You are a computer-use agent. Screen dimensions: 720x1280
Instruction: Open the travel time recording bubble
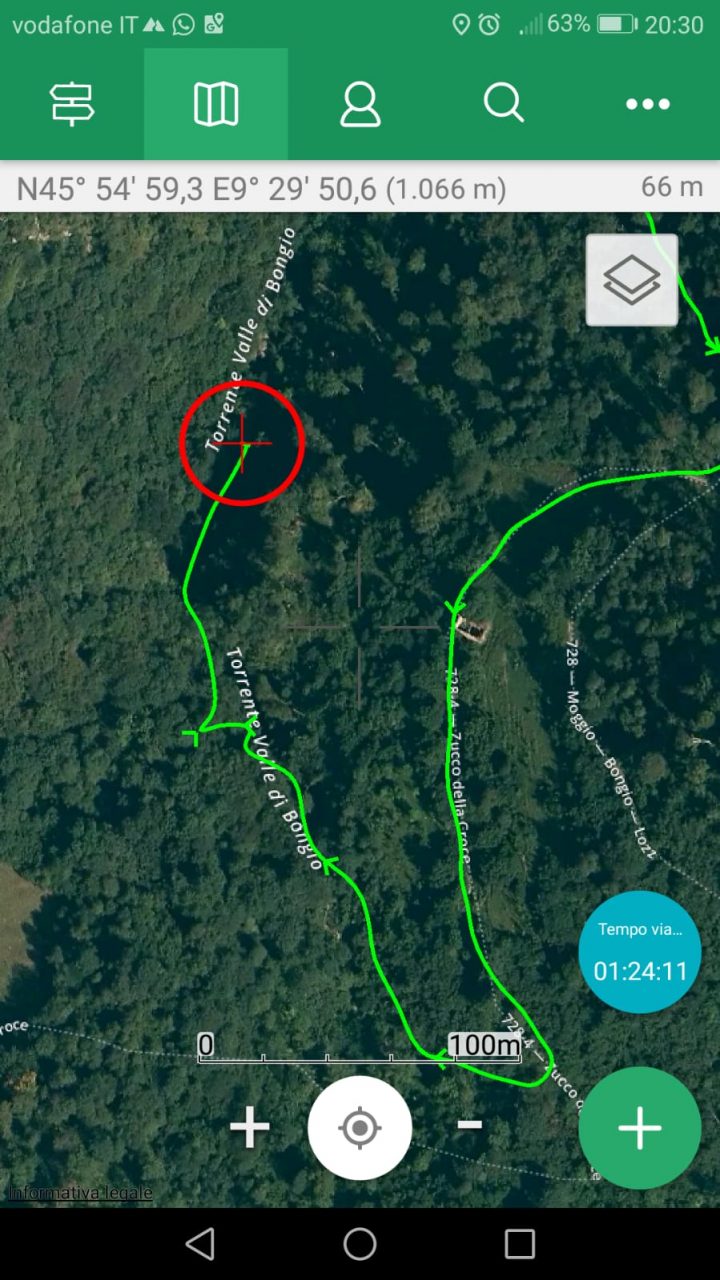[x=640, y=952]
